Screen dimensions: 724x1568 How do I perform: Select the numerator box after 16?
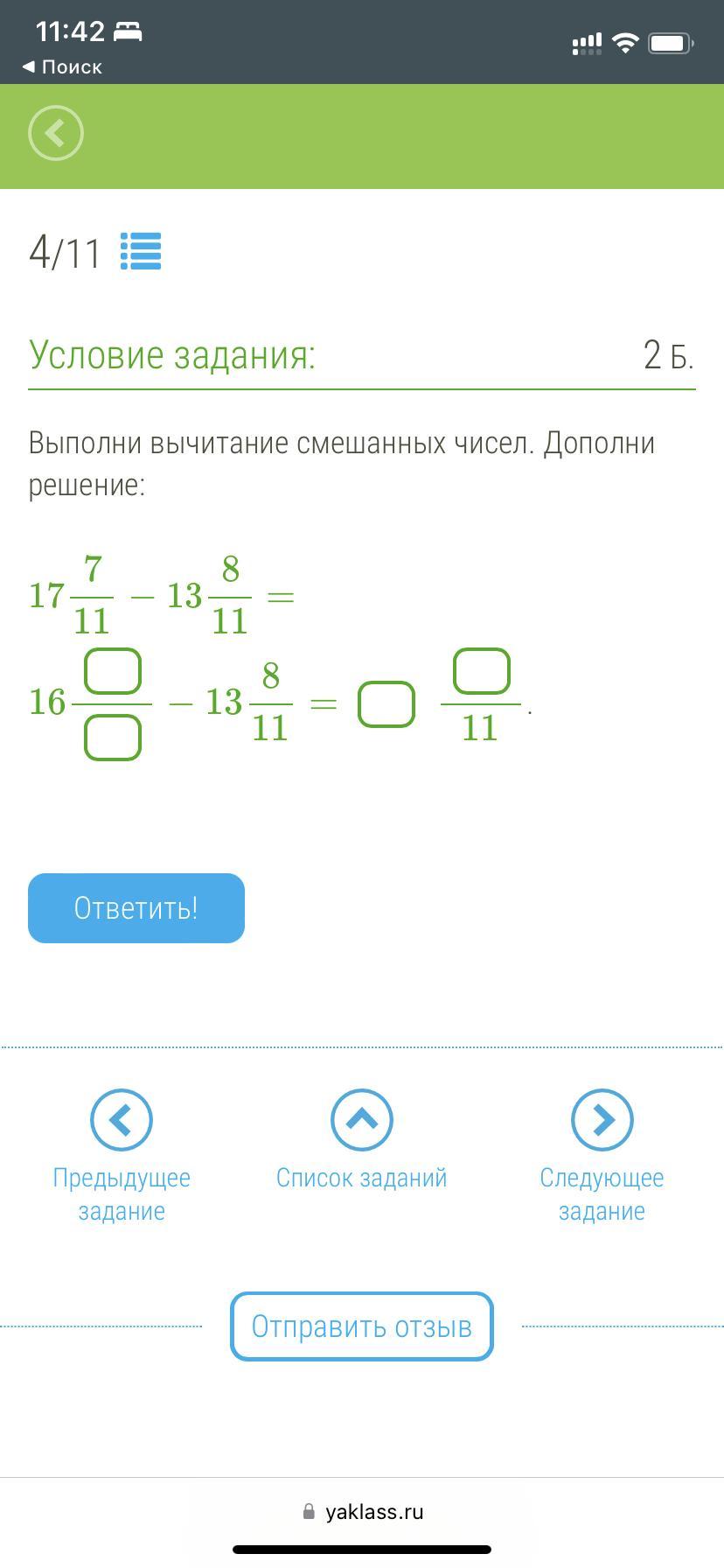coord(113,671)
